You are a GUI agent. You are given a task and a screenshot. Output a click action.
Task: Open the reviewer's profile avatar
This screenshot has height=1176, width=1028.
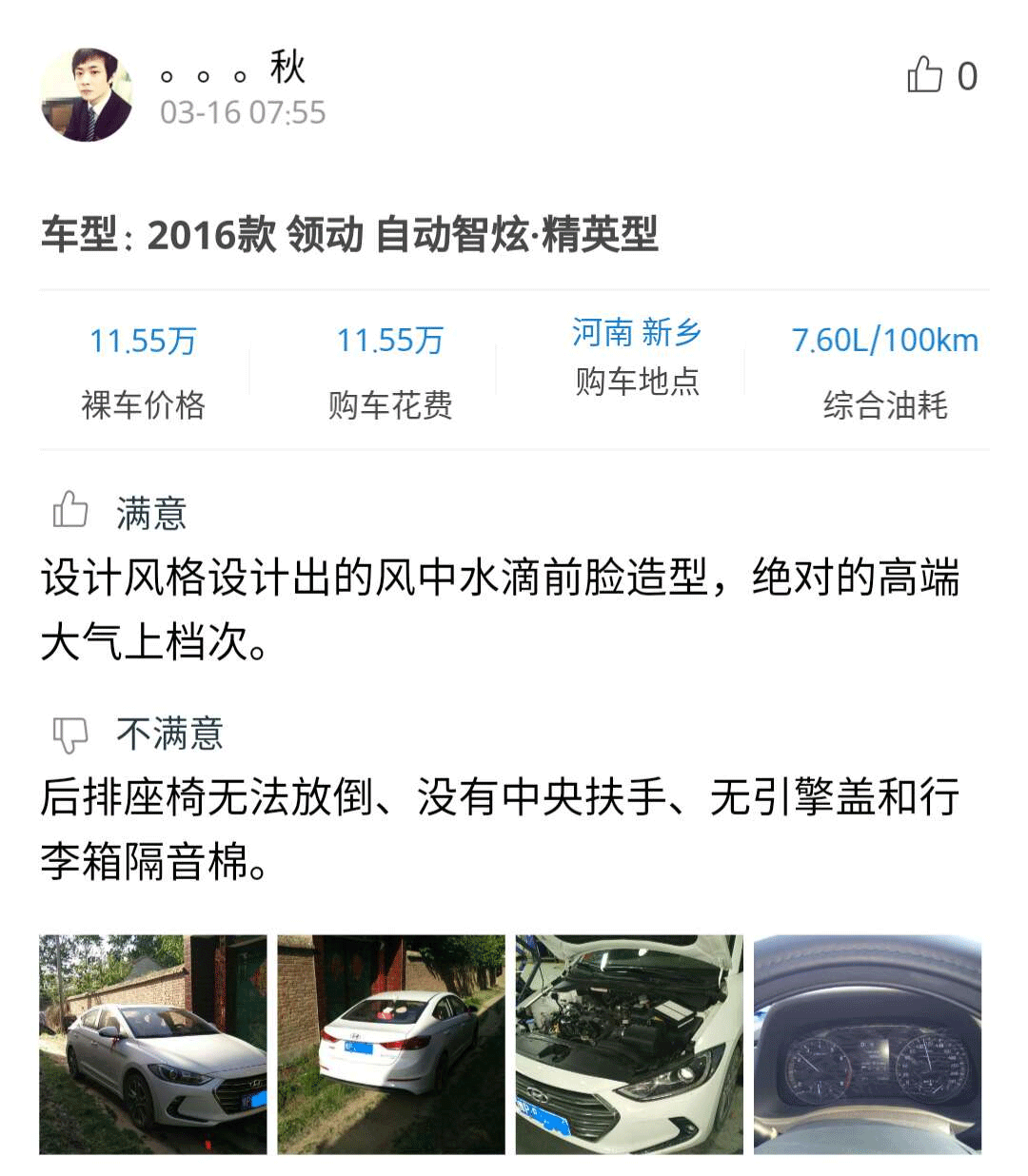pyautogui.click(x=87, y=94)
